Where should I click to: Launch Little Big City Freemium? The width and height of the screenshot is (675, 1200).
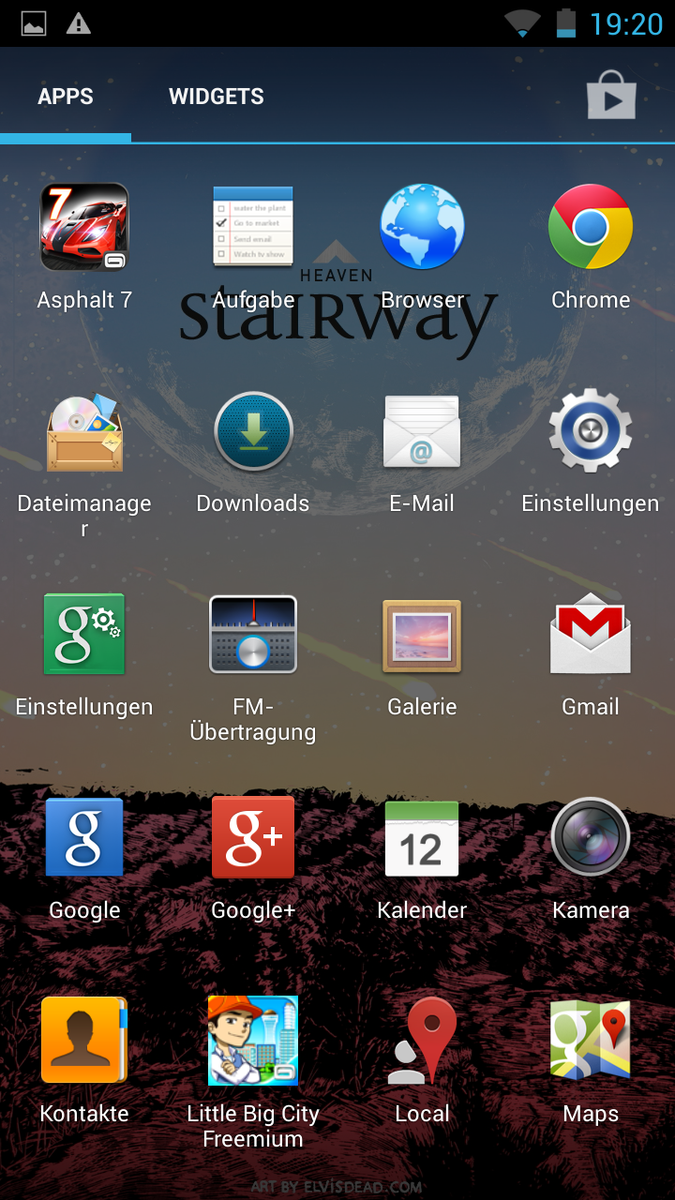[x=253, y=1041]
